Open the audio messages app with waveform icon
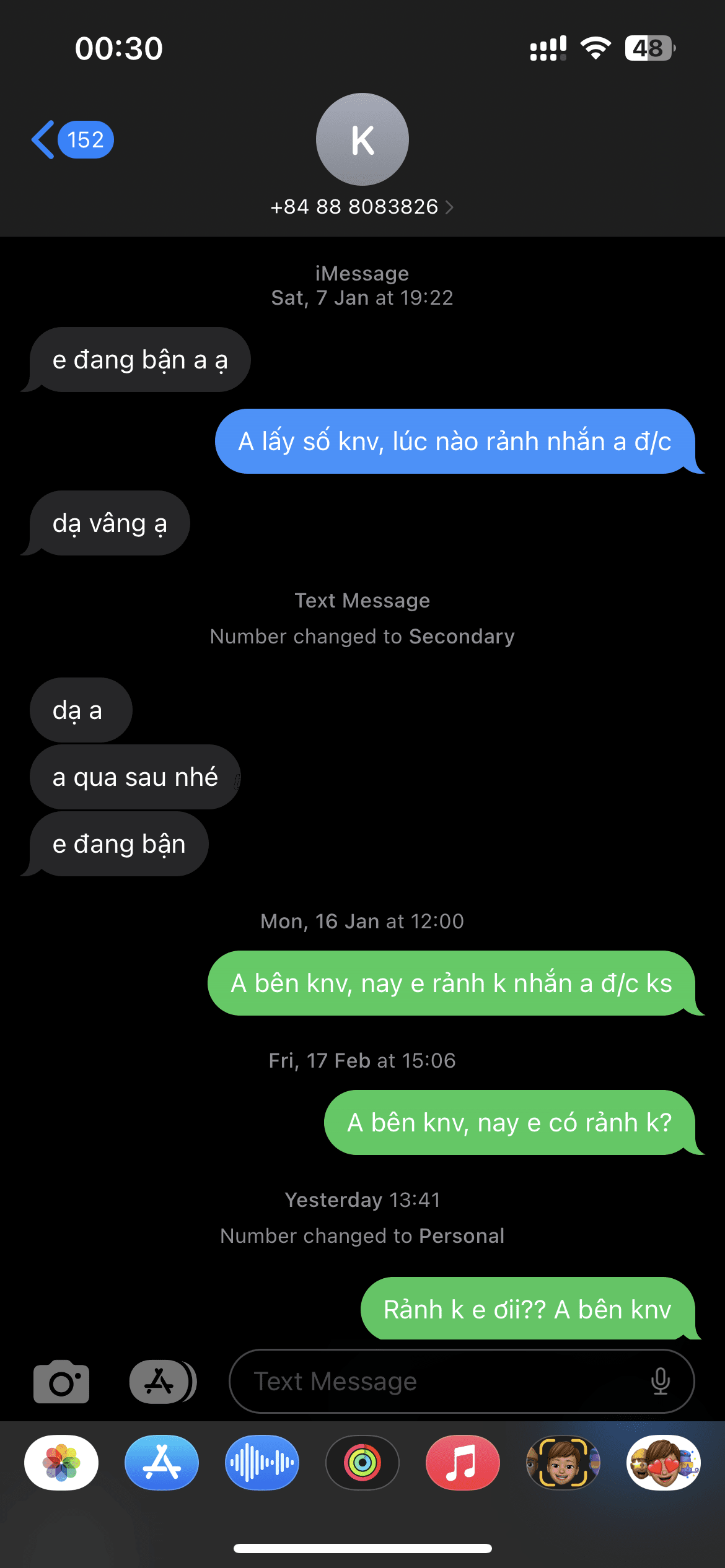Screen dimensions: 725x1568 tap(262, 1463)
